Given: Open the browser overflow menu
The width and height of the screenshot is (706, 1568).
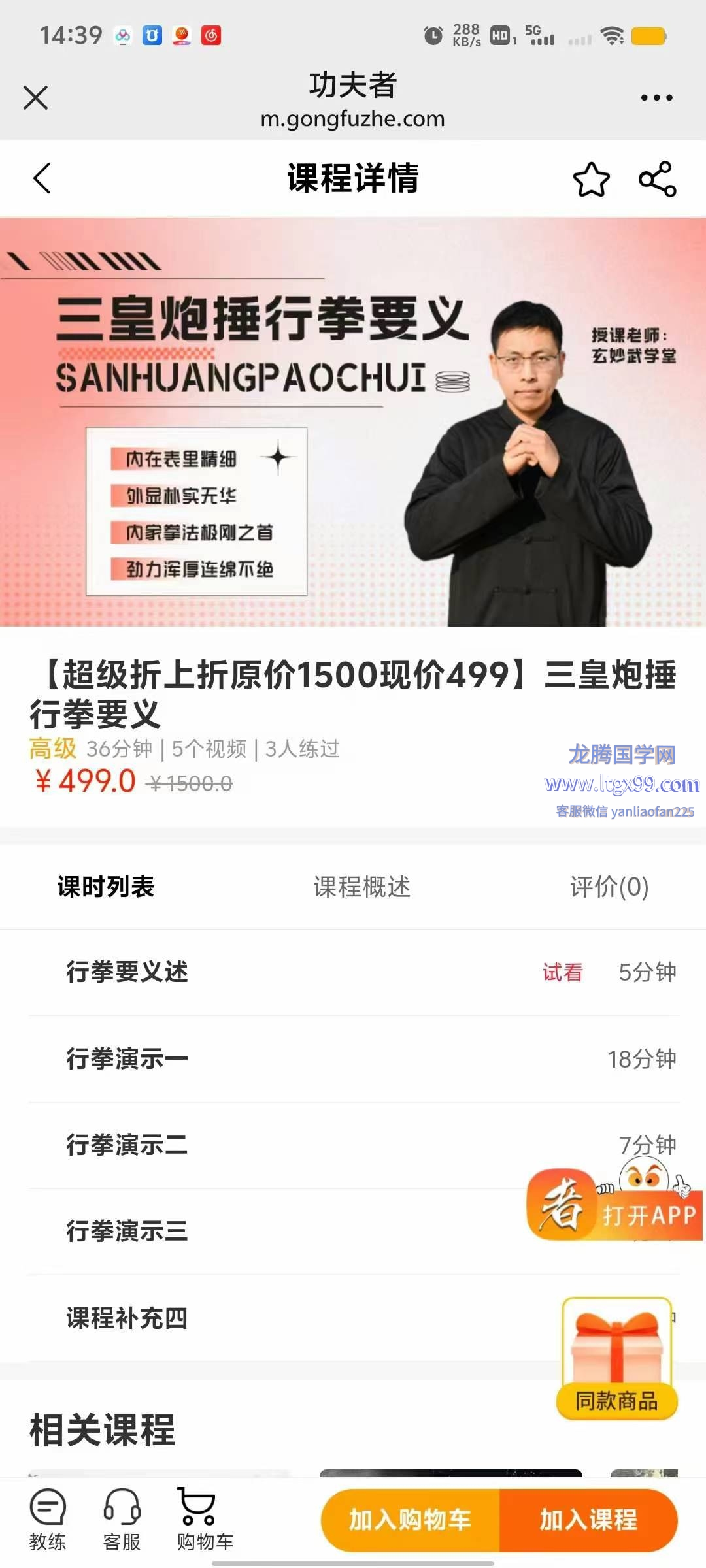Looking at the screenshot, I should pyautogui.click(x=656, y=98).
